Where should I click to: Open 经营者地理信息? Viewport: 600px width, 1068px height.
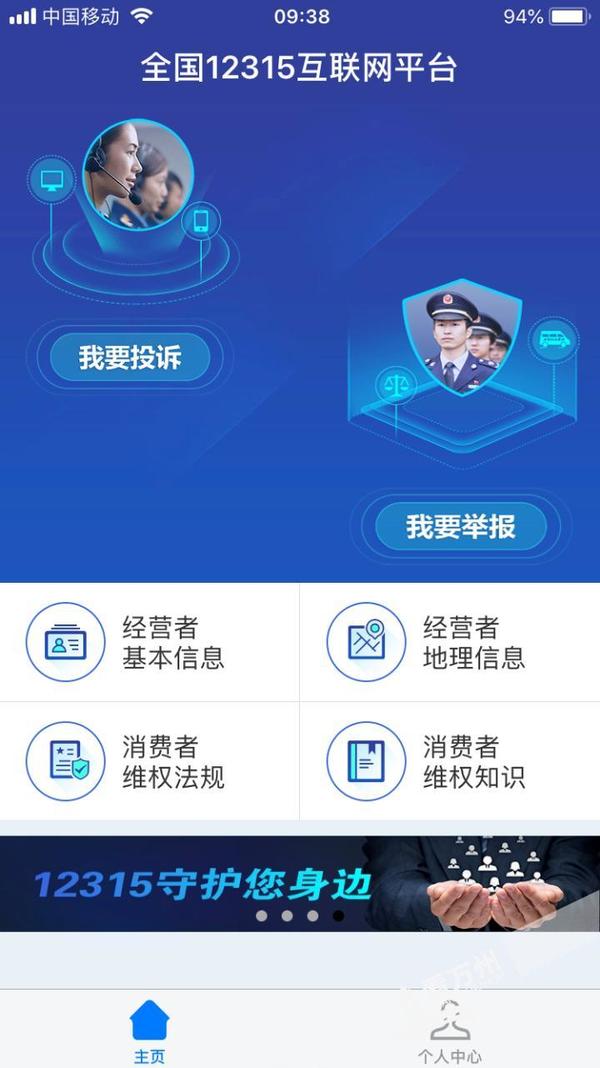point(450,642)
